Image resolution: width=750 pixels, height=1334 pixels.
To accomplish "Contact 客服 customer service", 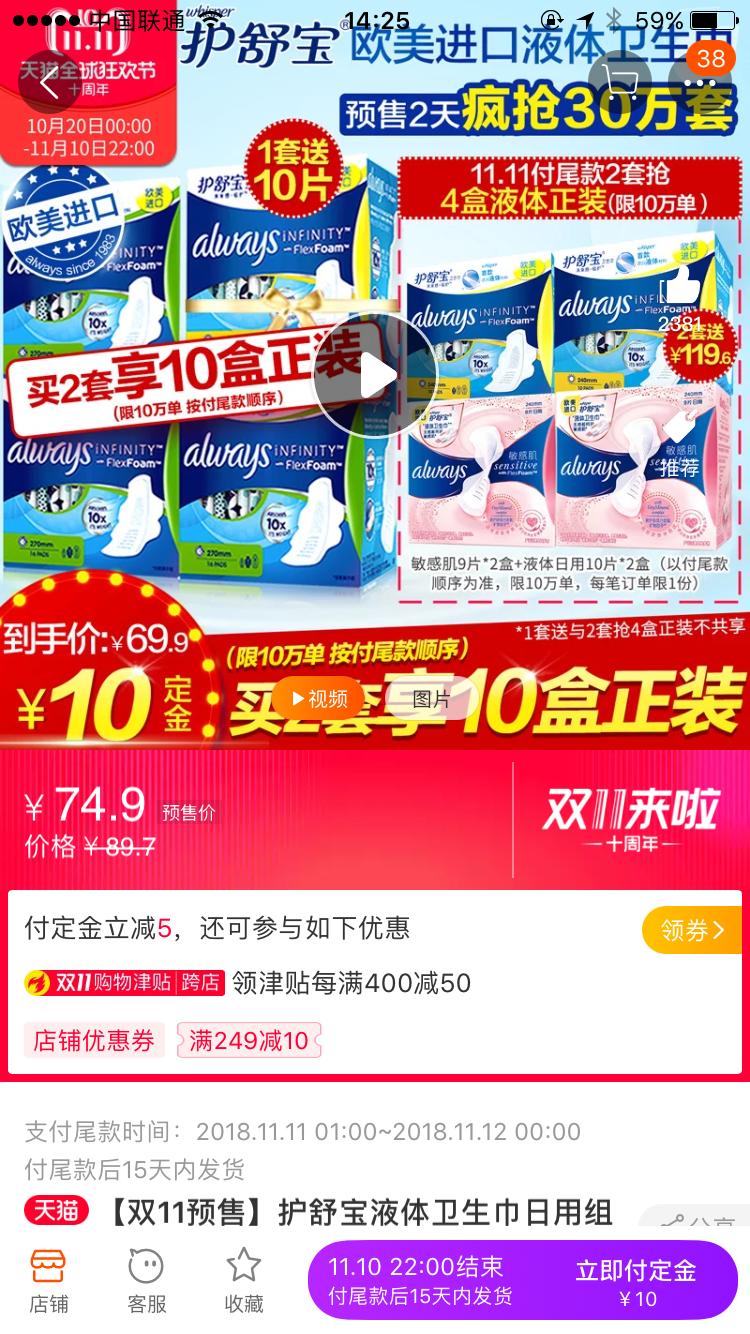I will (146, 1280).
